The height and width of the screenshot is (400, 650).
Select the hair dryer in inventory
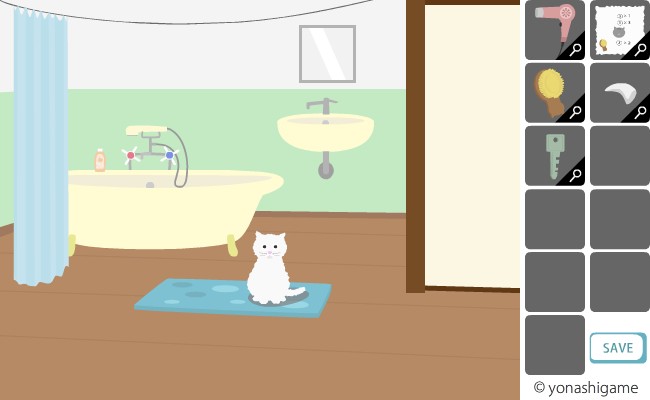[x=551, y=25]
